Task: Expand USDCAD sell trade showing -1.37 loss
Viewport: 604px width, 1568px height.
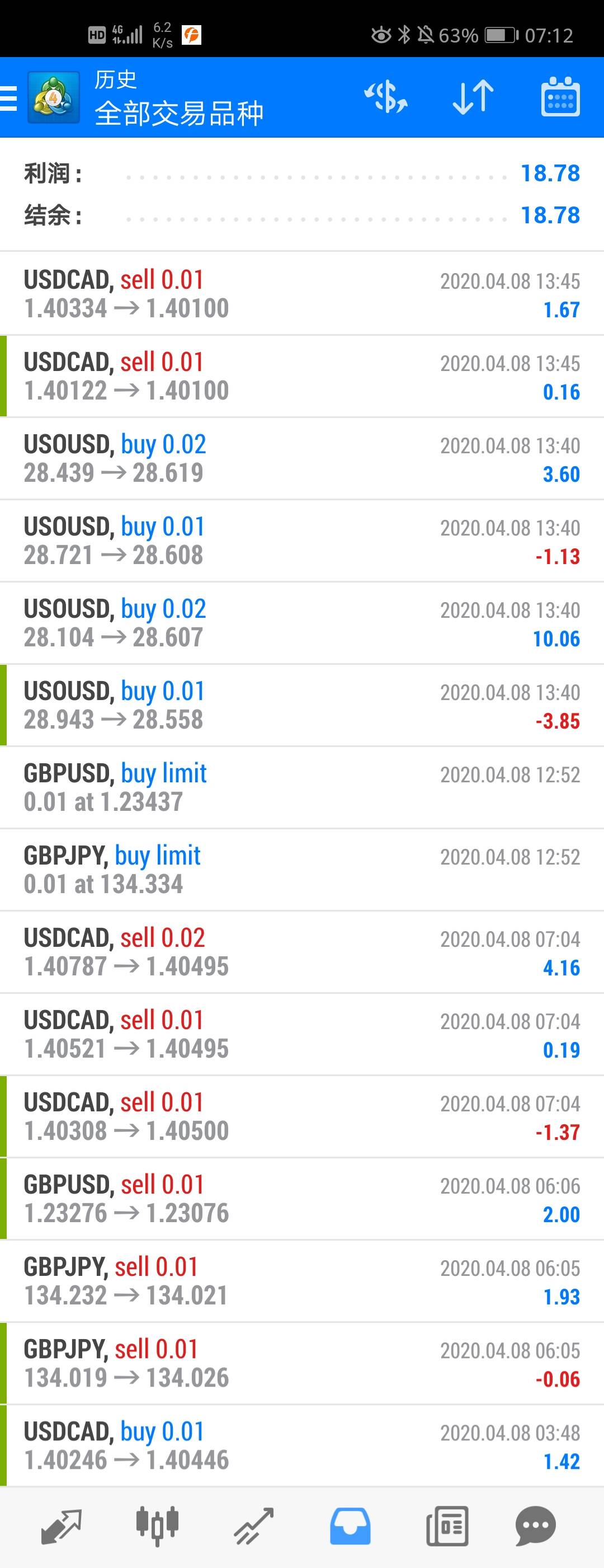Action: coord(301,1116)
